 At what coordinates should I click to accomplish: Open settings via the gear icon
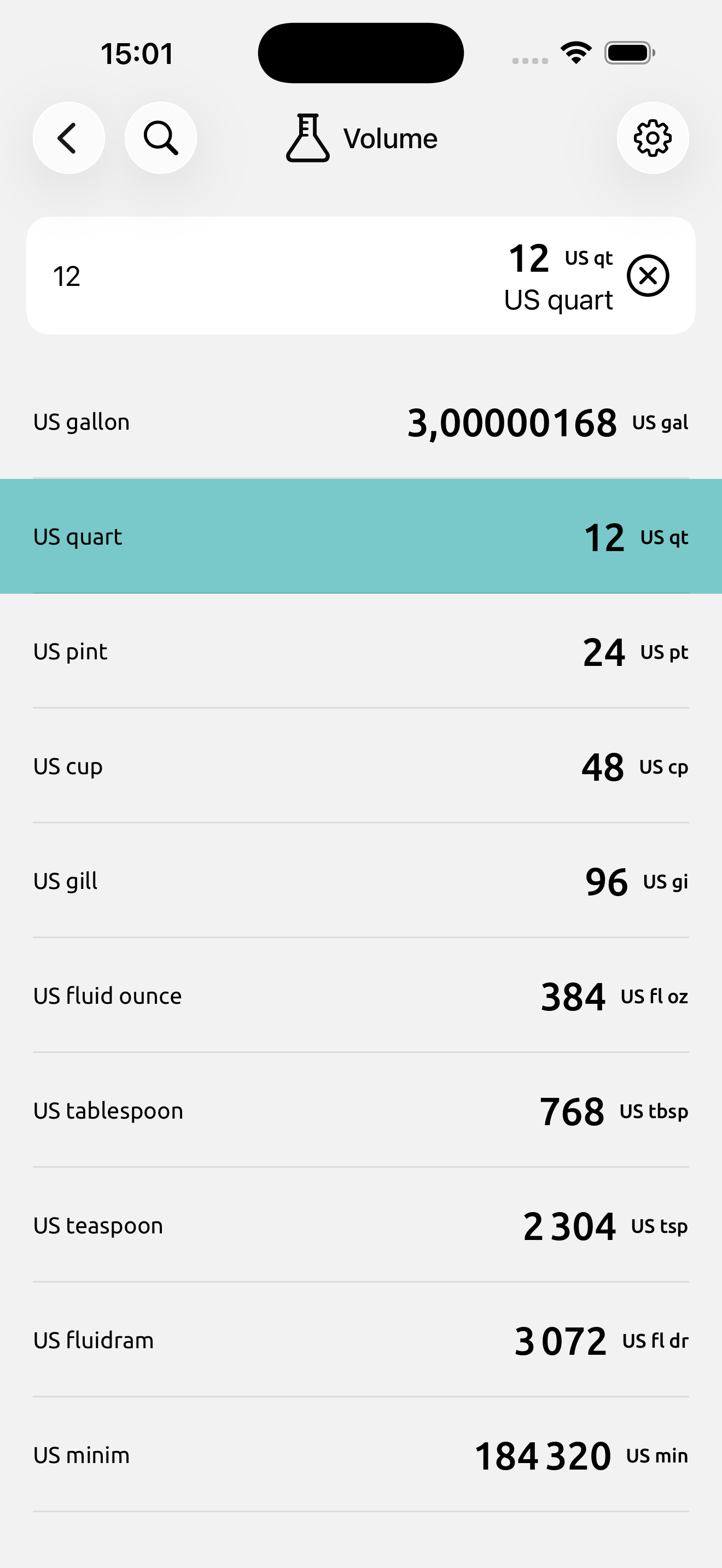653,138
